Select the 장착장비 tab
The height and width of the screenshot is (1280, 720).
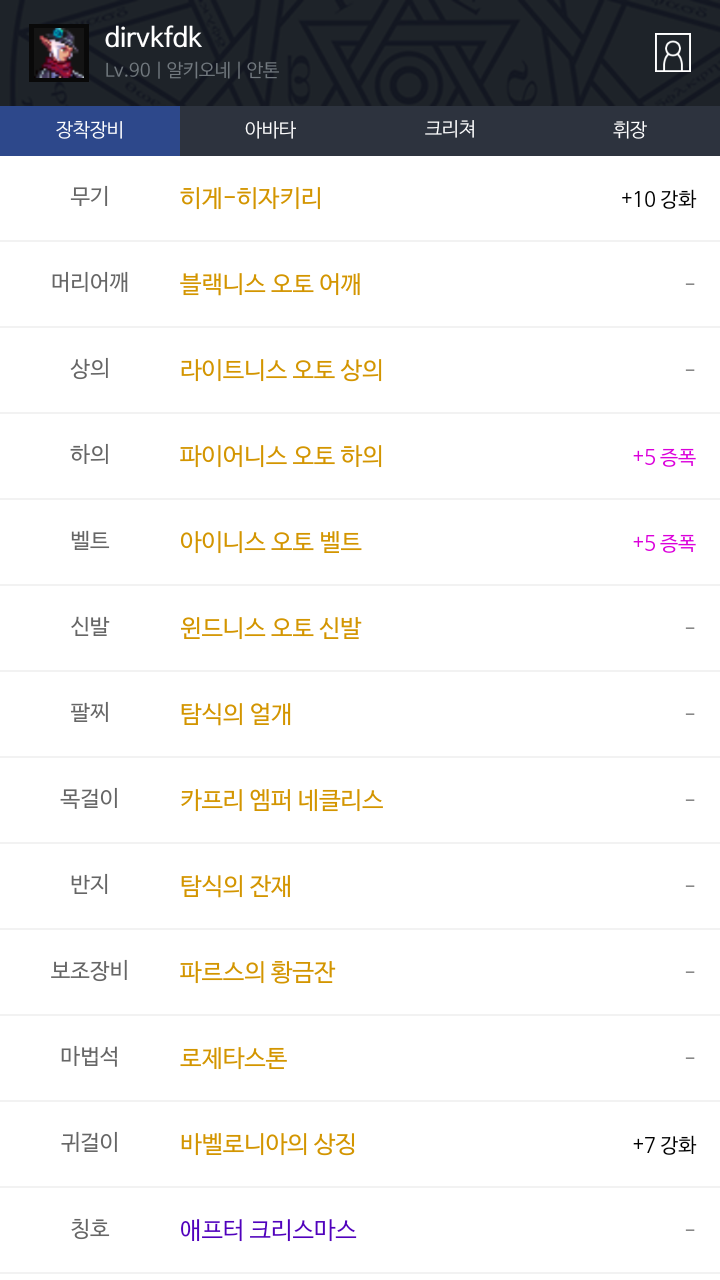(90, 130)
